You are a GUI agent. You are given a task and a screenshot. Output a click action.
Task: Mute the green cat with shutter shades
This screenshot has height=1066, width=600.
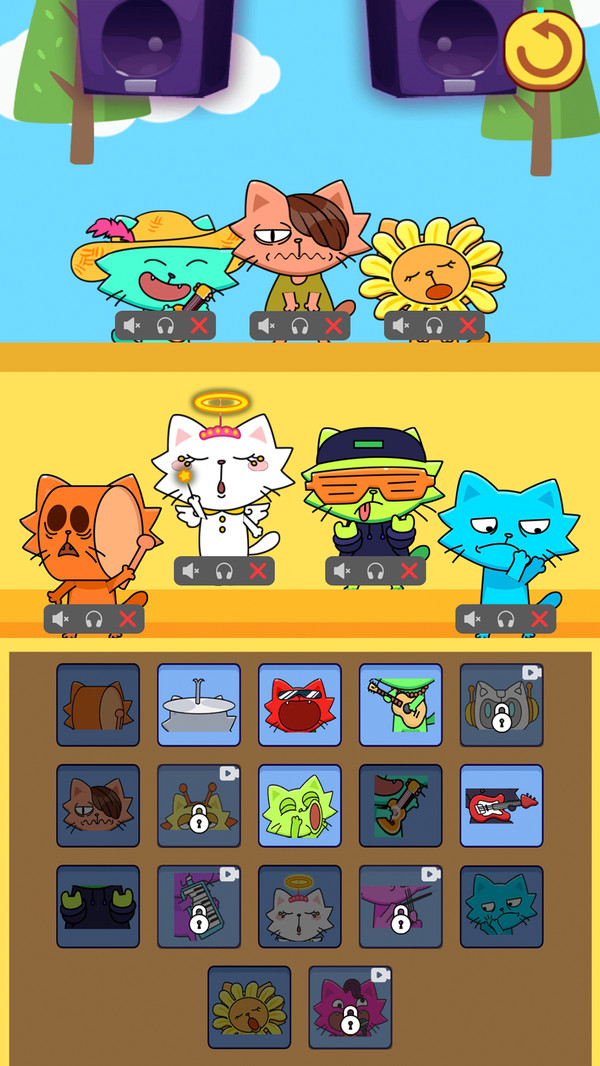pyautogui.click(x=342, y=571)
